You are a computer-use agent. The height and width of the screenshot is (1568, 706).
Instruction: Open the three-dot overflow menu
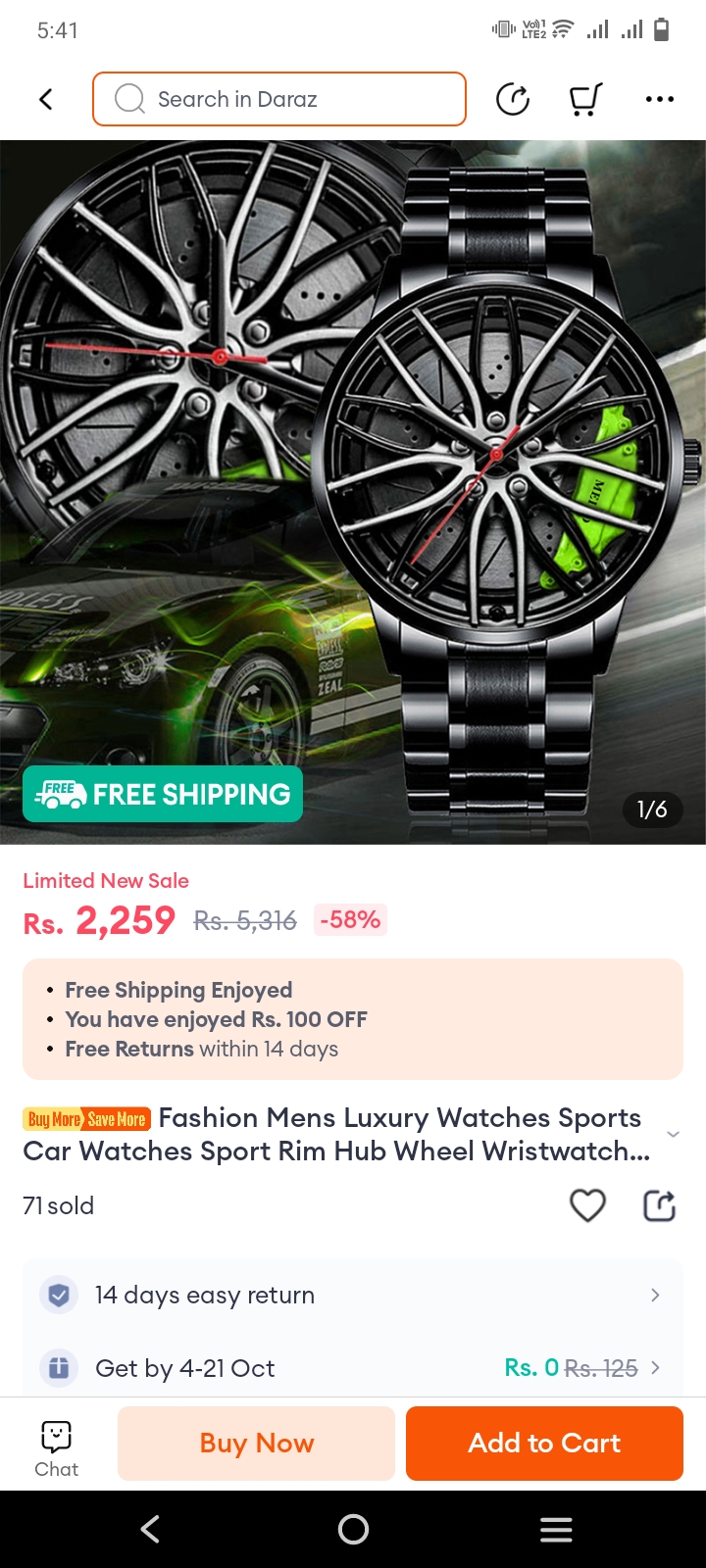tap(659, 99)
